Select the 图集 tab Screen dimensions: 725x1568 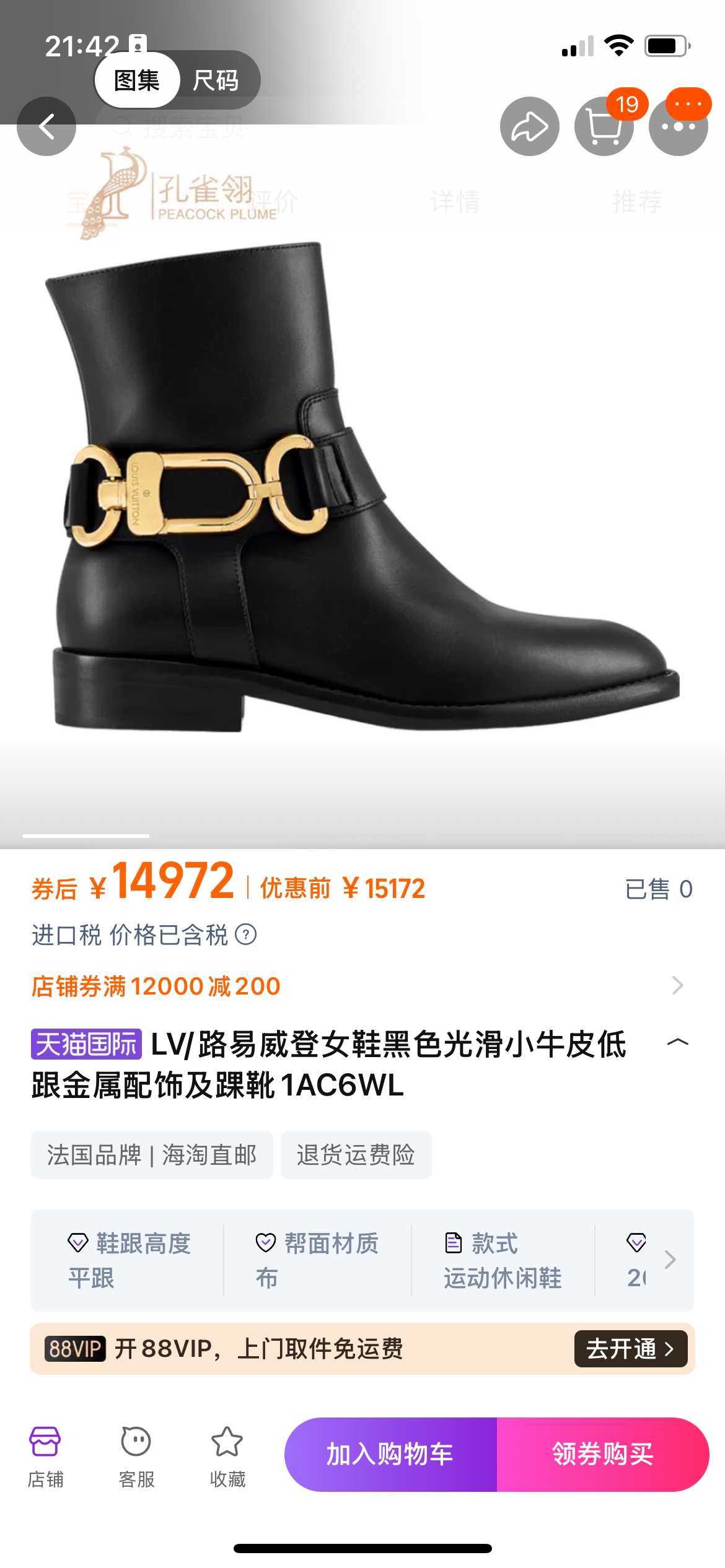click(137, 81)
